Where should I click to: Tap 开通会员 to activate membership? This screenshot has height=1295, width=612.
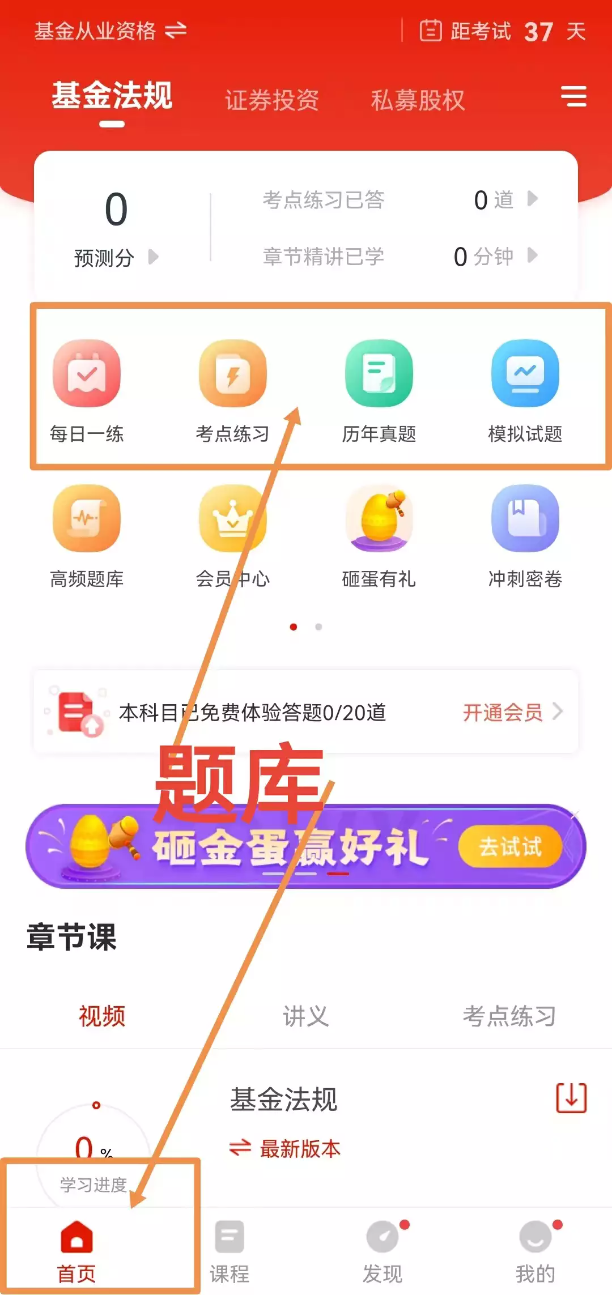512,712
